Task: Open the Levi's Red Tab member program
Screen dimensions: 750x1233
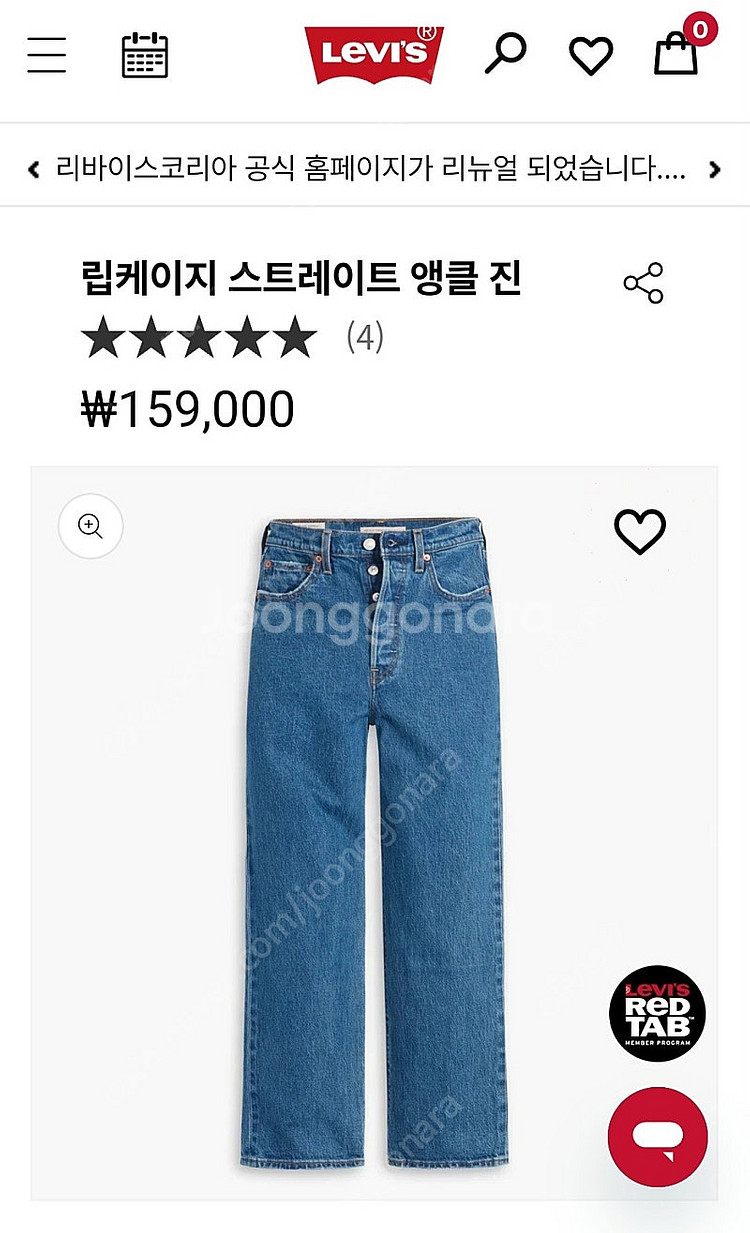Action: (657, 1013)
